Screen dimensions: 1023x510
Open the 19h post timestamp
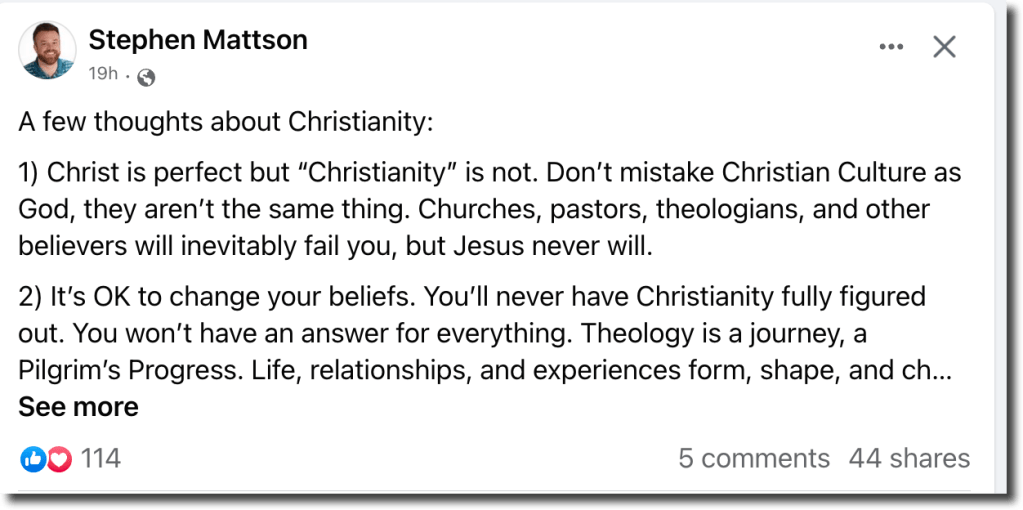coord(103,74)
